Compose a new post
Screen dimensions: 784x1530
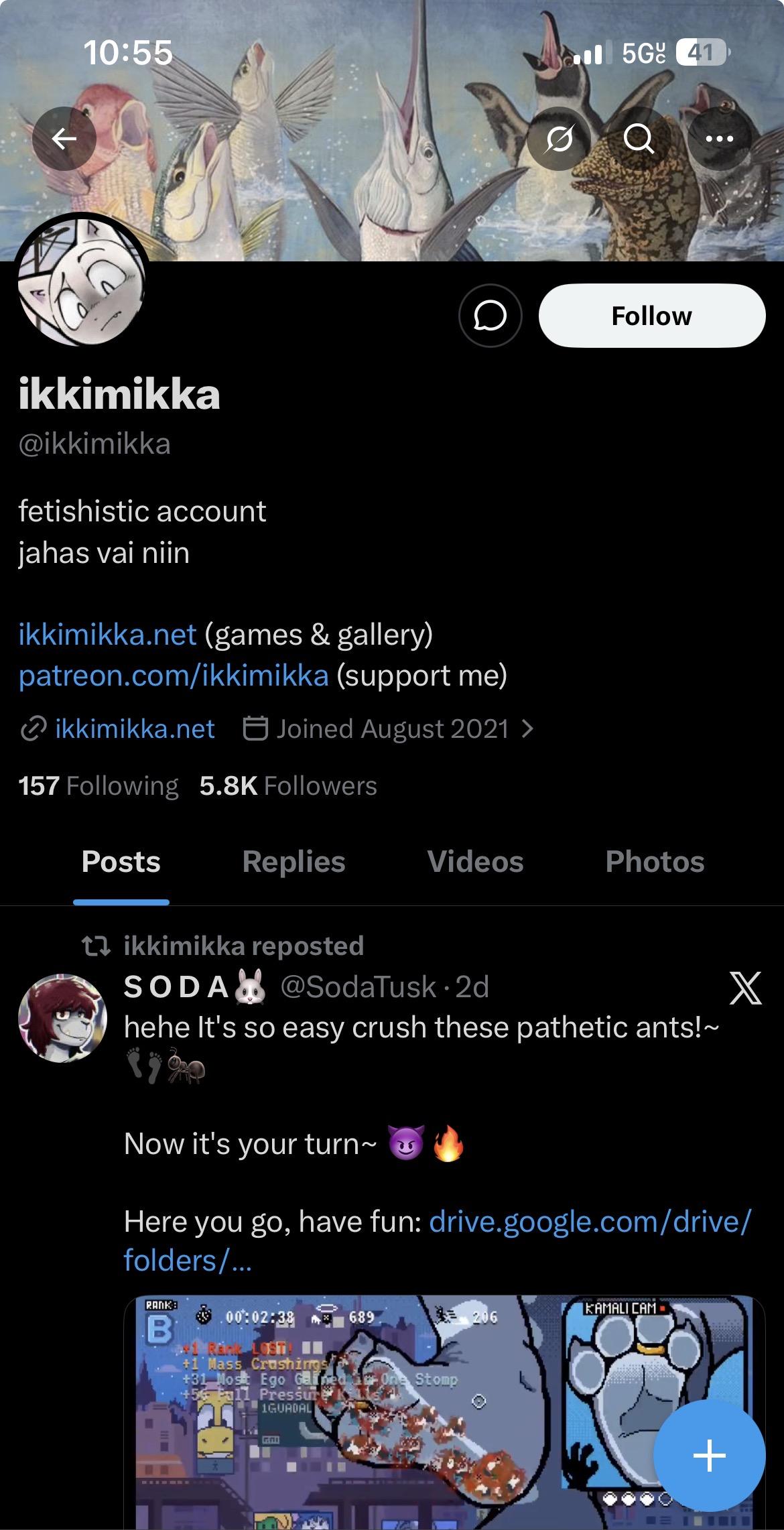pyautogui.click(x=709, y=1456)
